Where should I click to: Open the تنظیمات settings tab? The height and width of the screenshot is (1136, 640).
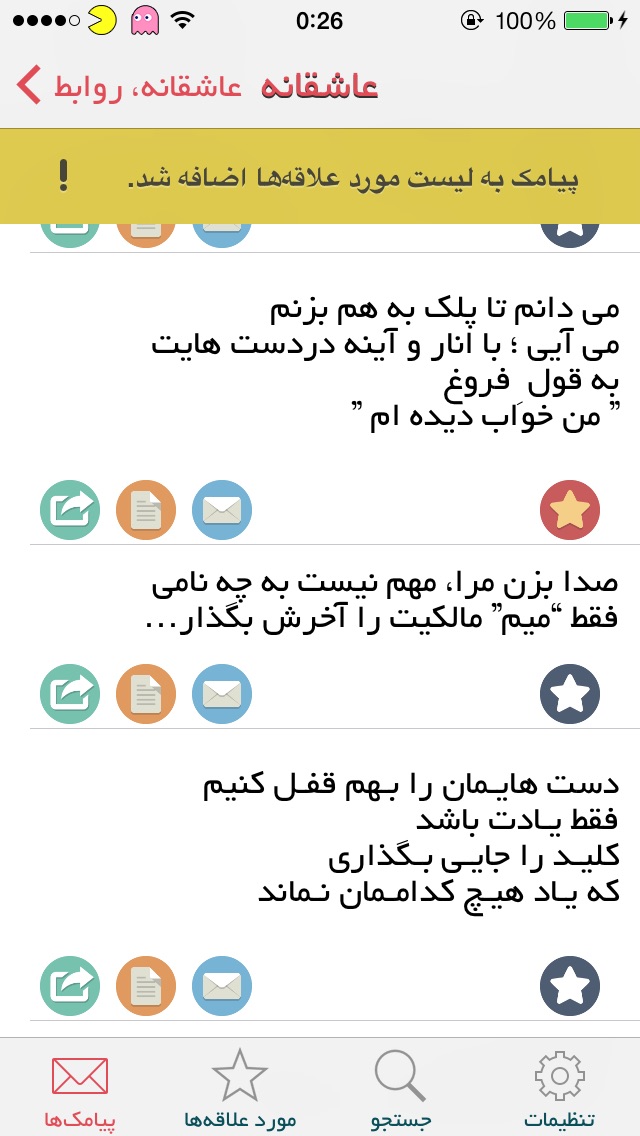click(560, 1089)
